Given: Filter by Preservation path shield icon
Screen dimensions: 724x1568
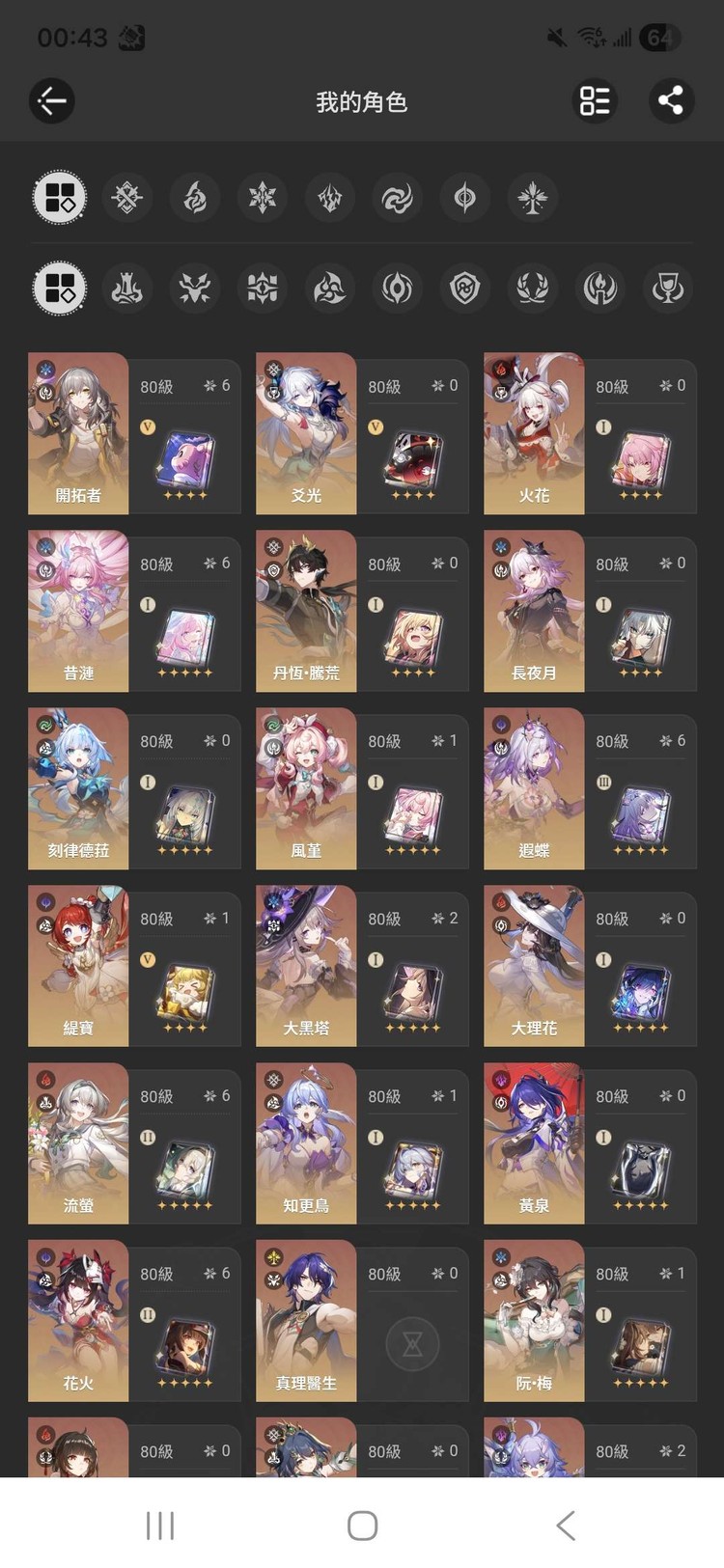Looking at the screenshot, I should (465, 288).
